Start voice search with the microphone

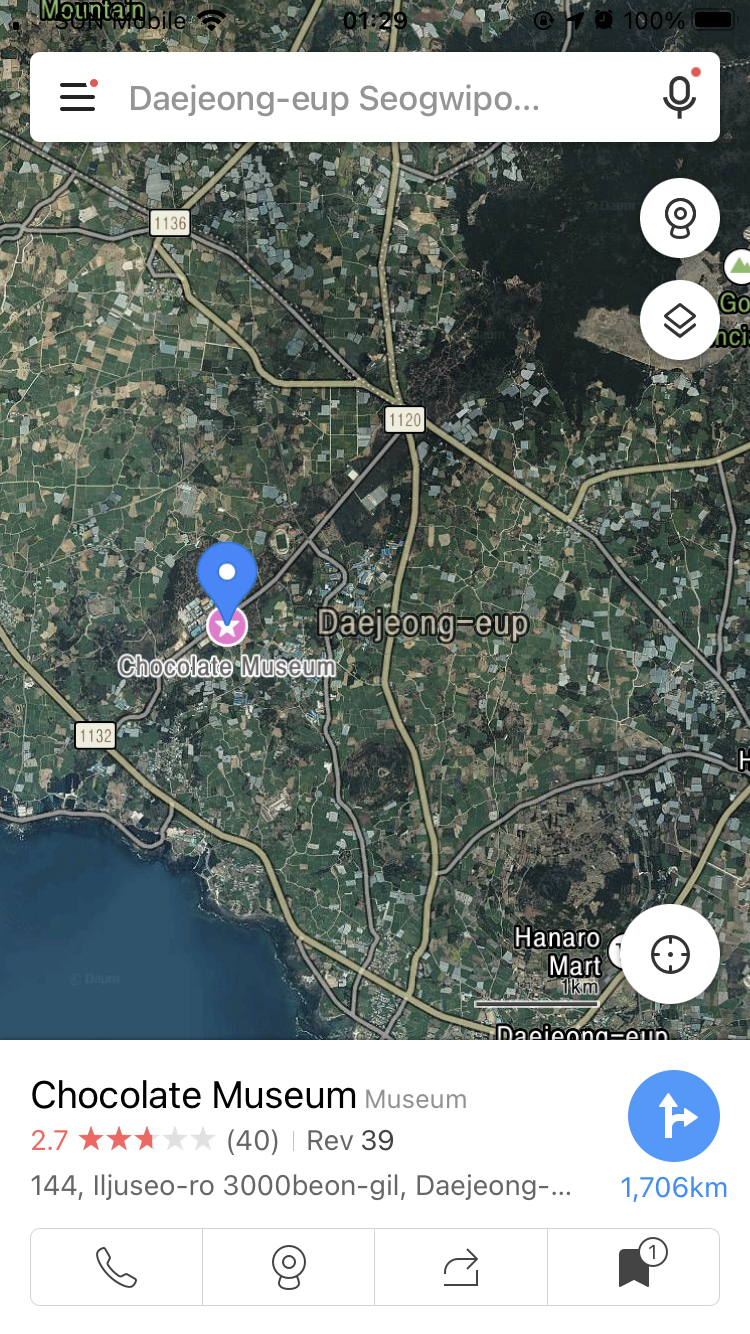click(x=680, y=97)
